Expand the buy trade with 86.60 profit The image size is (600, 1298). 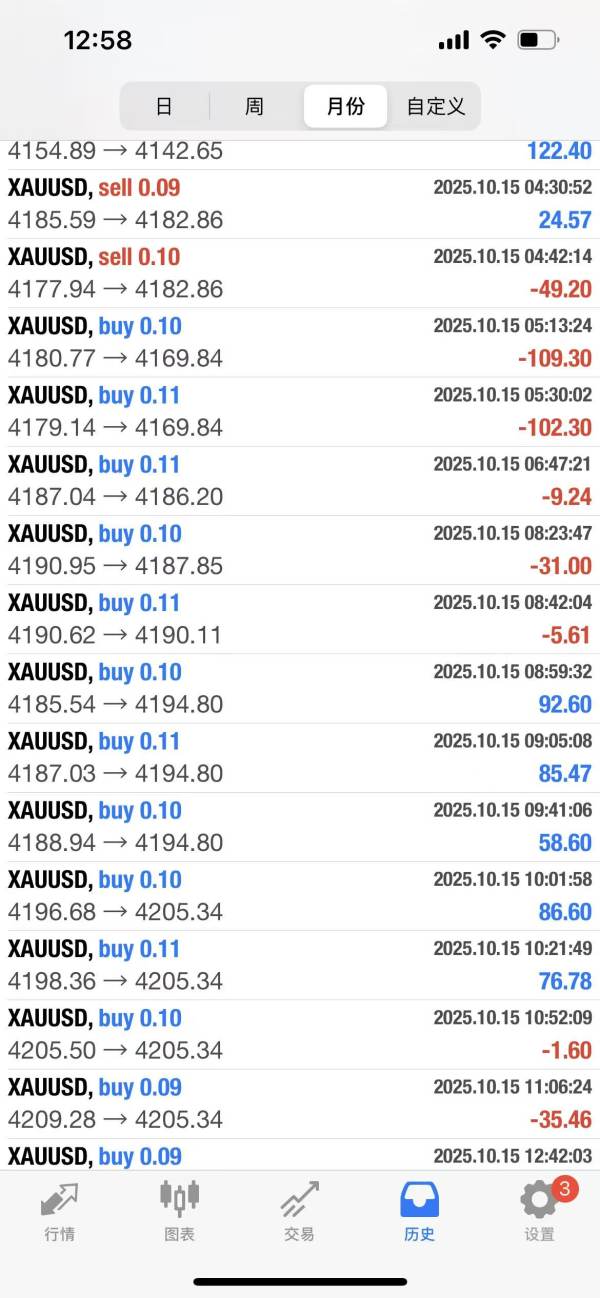pos(300,896)
